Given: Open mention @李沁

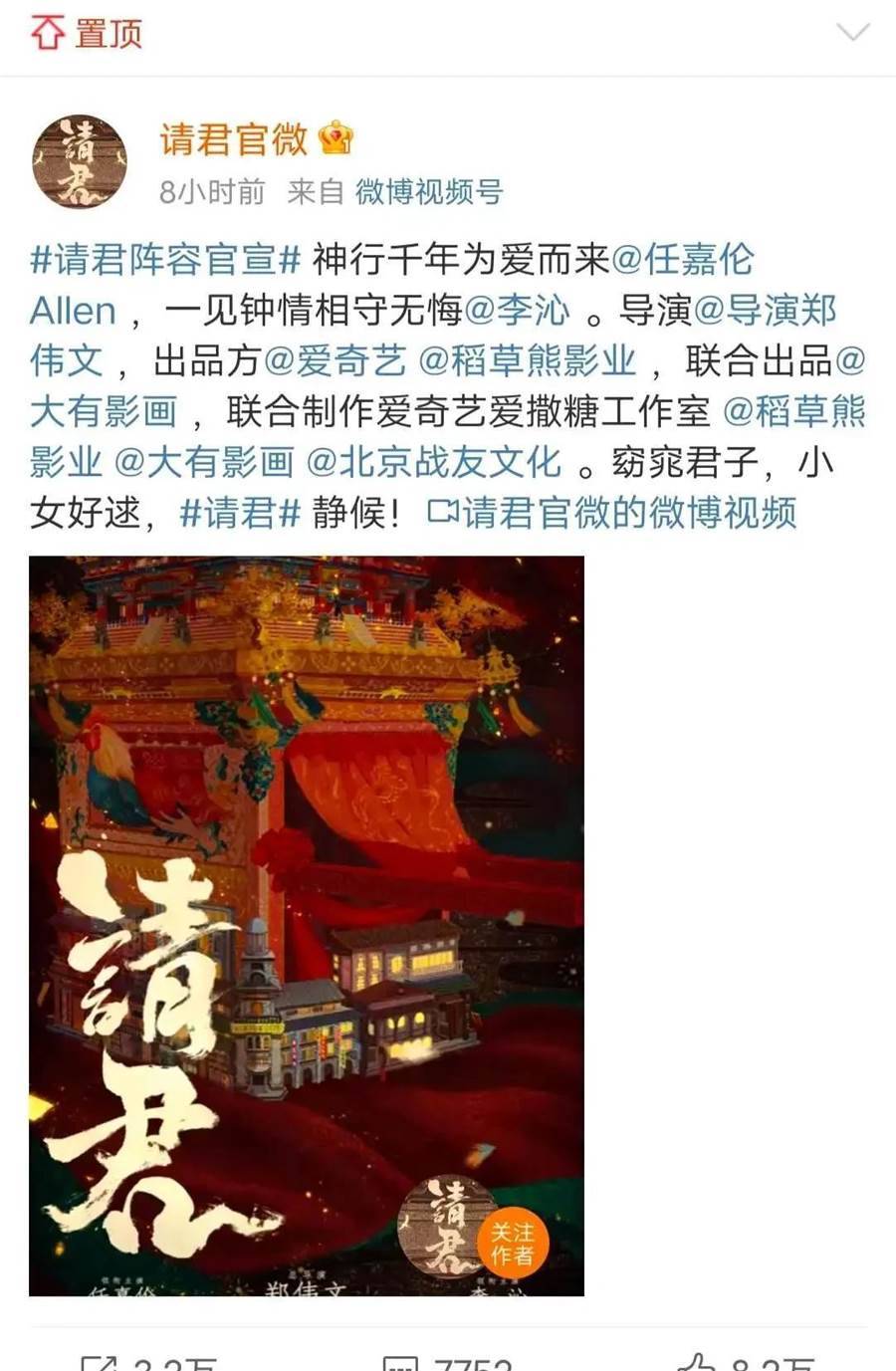Looking at the screenshot, I should coord(518,311).
